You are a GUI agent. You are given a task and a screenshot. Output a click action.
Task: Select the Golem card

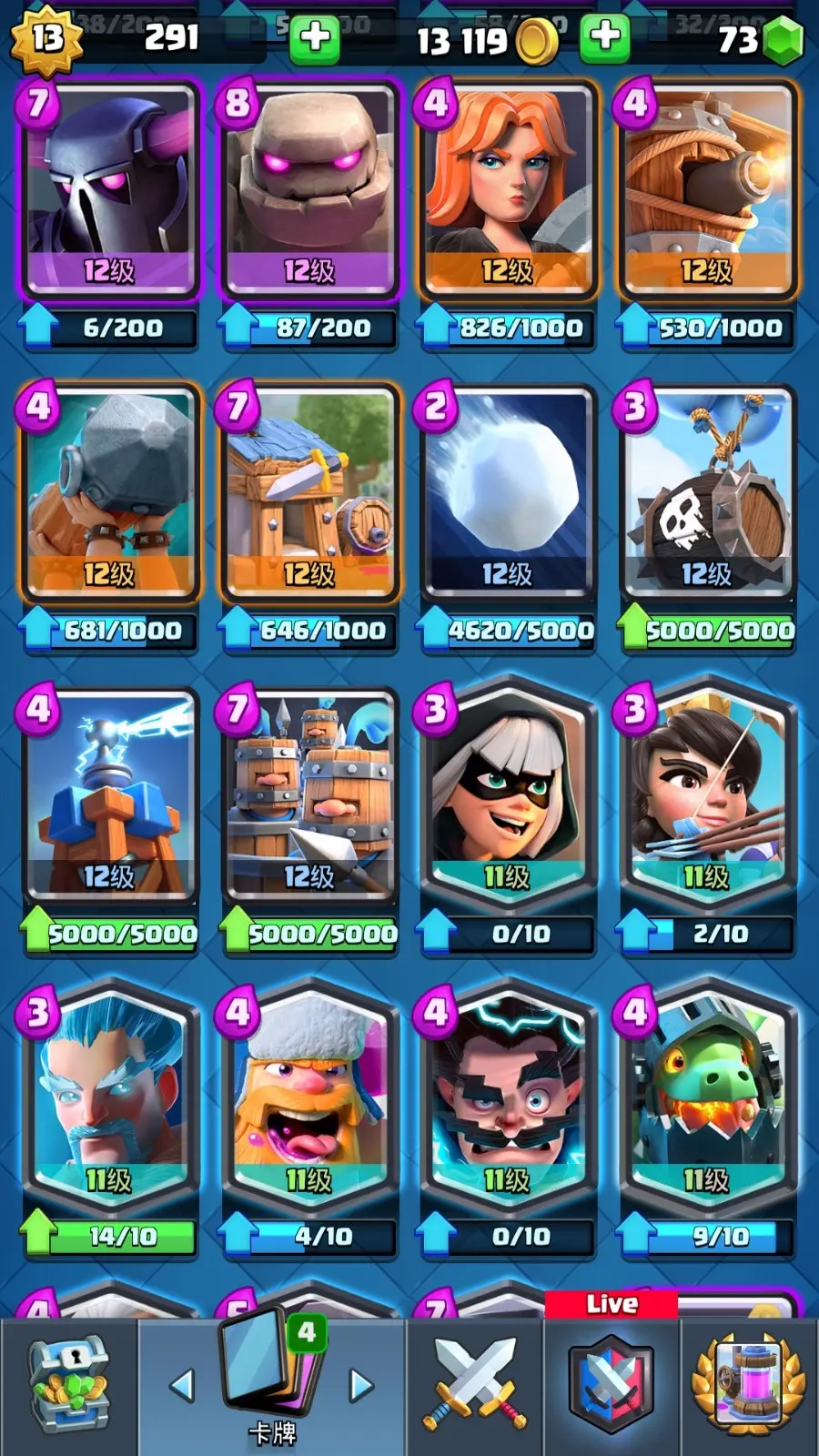[308, 189]
